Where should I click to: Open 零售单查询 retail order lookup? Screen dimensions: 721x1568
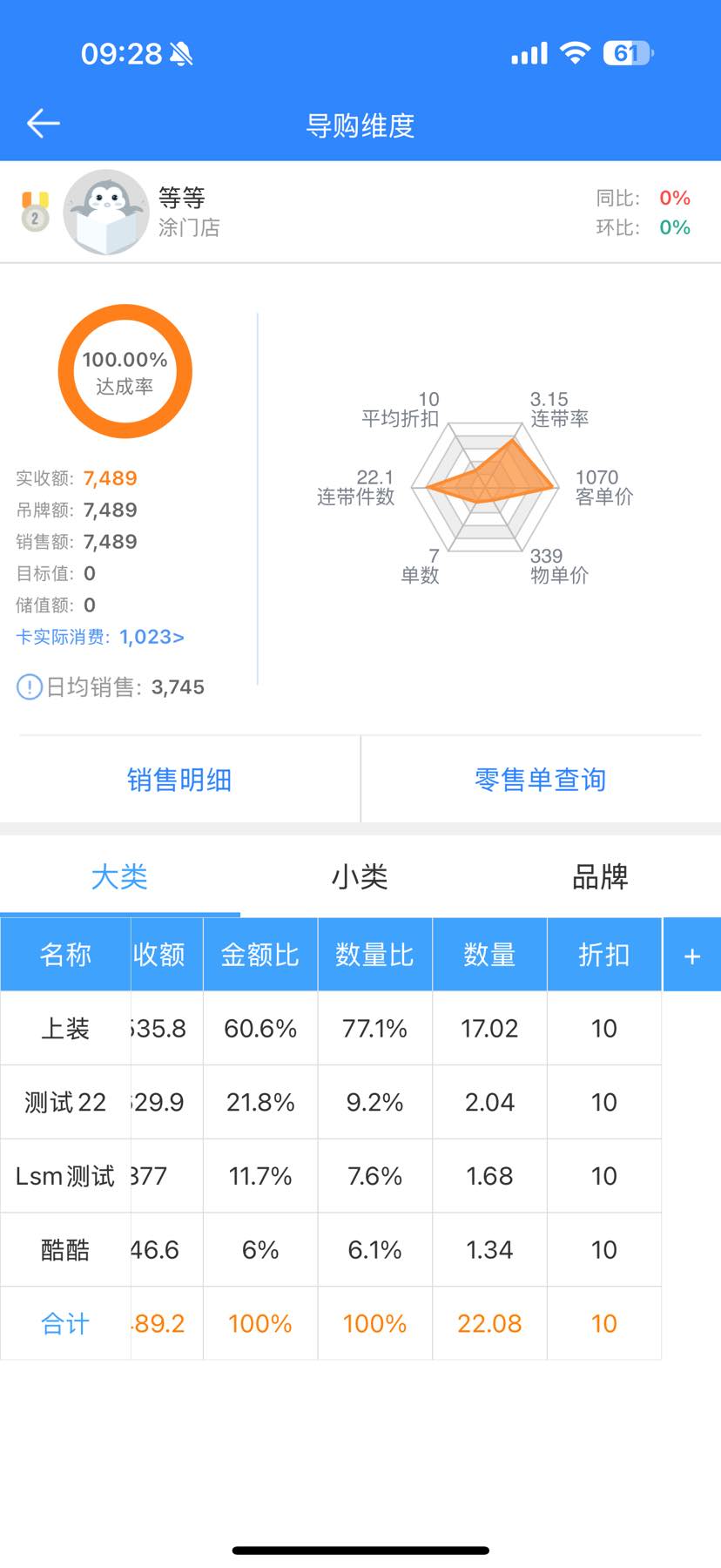[540, 780]
